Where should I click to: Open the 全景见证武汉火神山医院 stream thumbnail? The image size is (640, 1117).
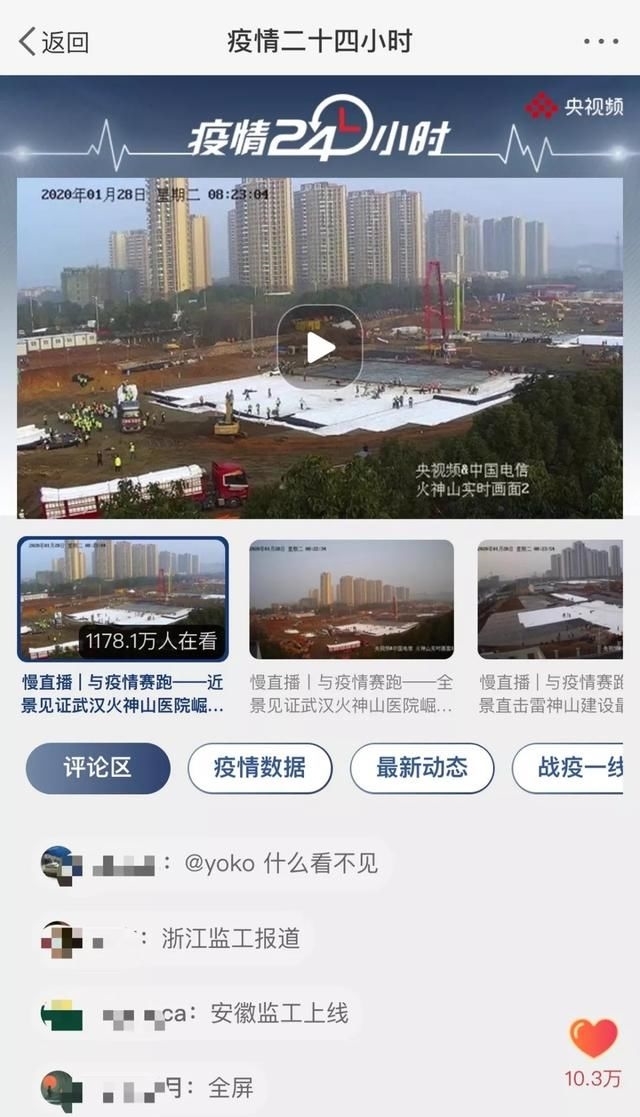point(351,599)
